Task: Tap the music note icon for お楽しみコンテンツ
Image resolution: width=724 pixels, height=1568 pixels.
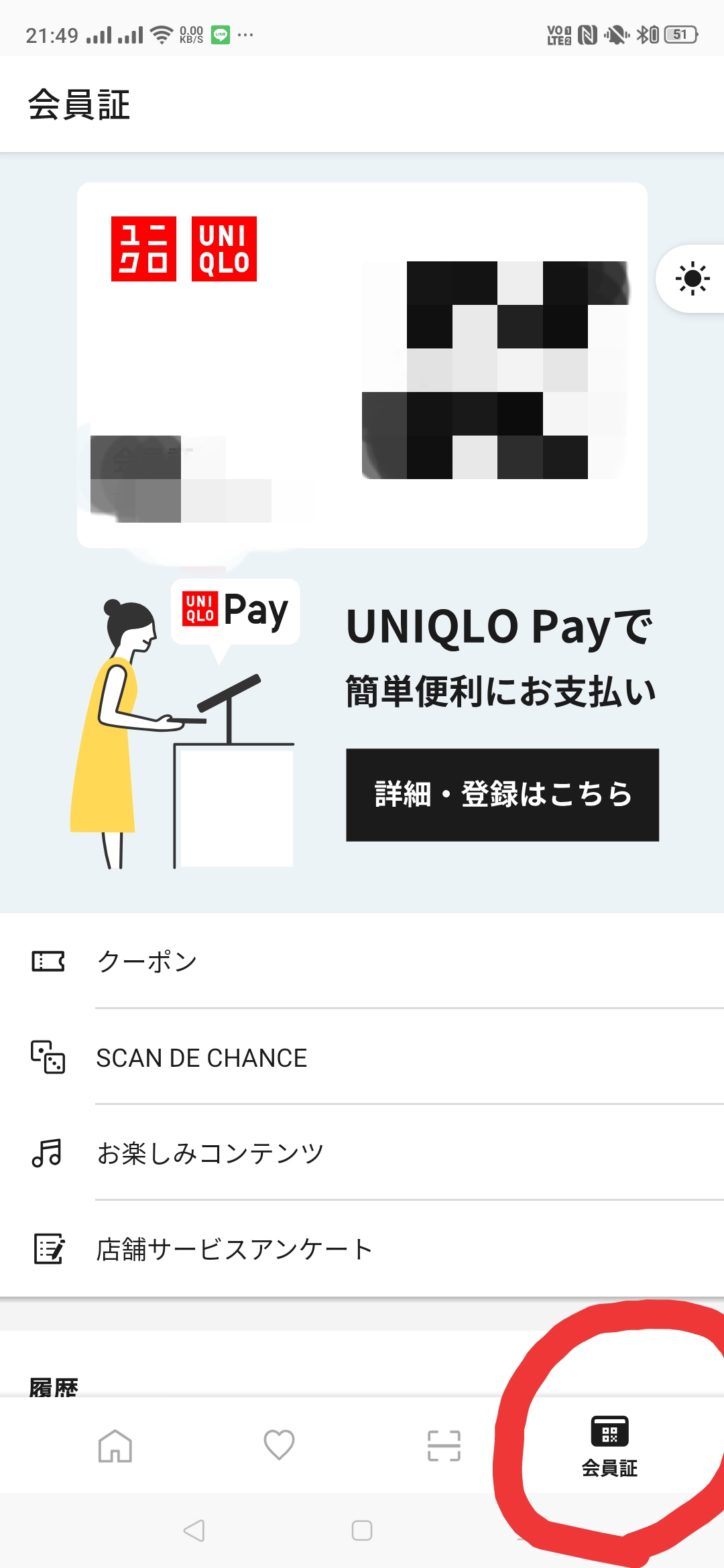Action: [x=47, y=1153]
